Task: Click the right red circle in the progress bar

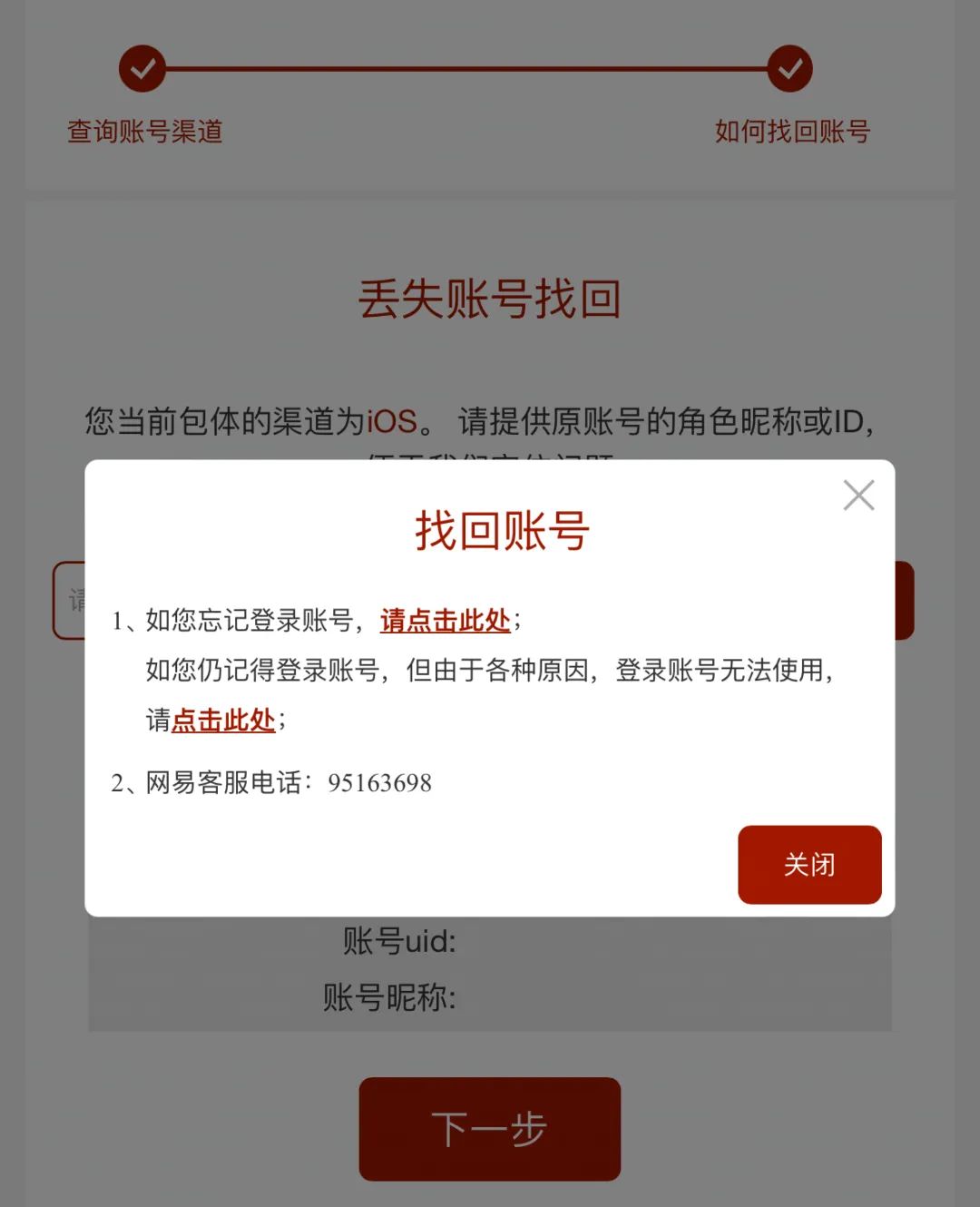Action: click(789, 68)
